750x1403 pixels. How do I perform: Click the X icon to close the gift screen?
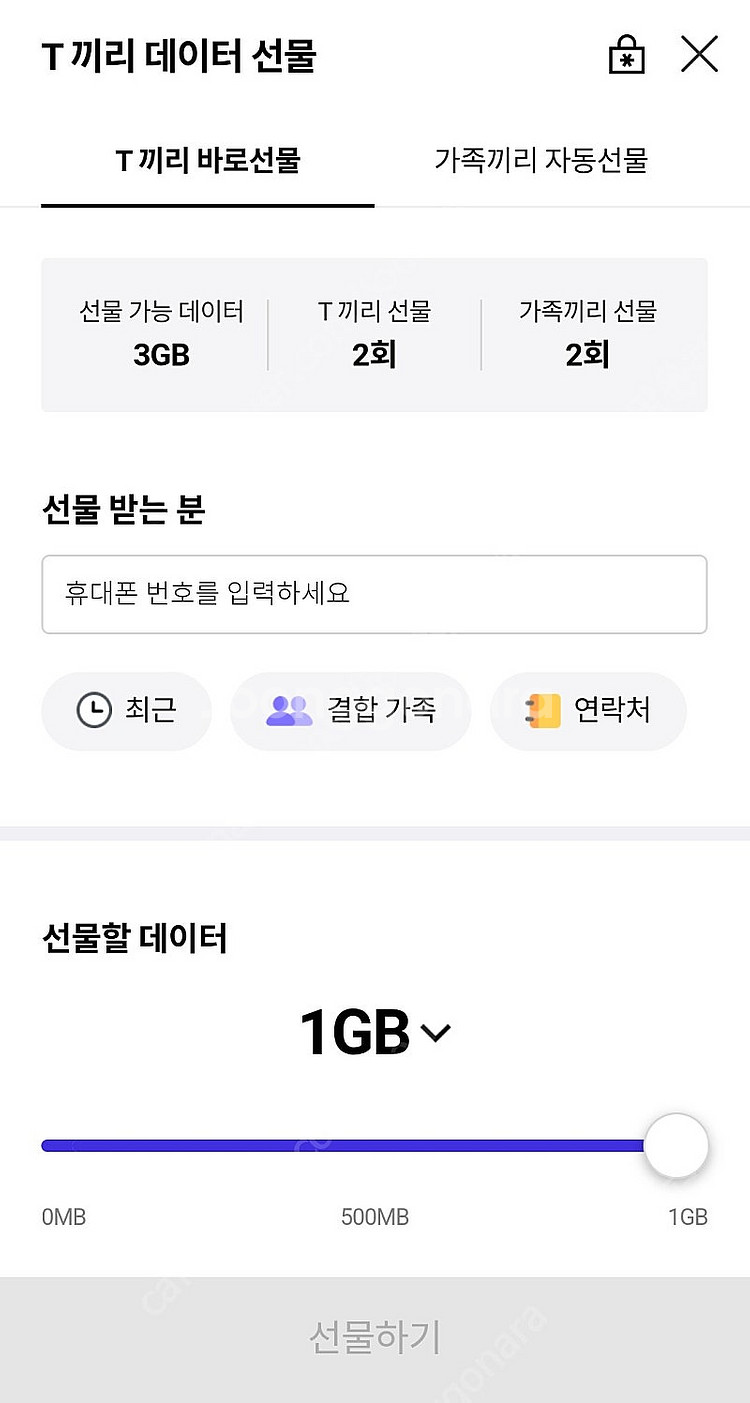700,55
